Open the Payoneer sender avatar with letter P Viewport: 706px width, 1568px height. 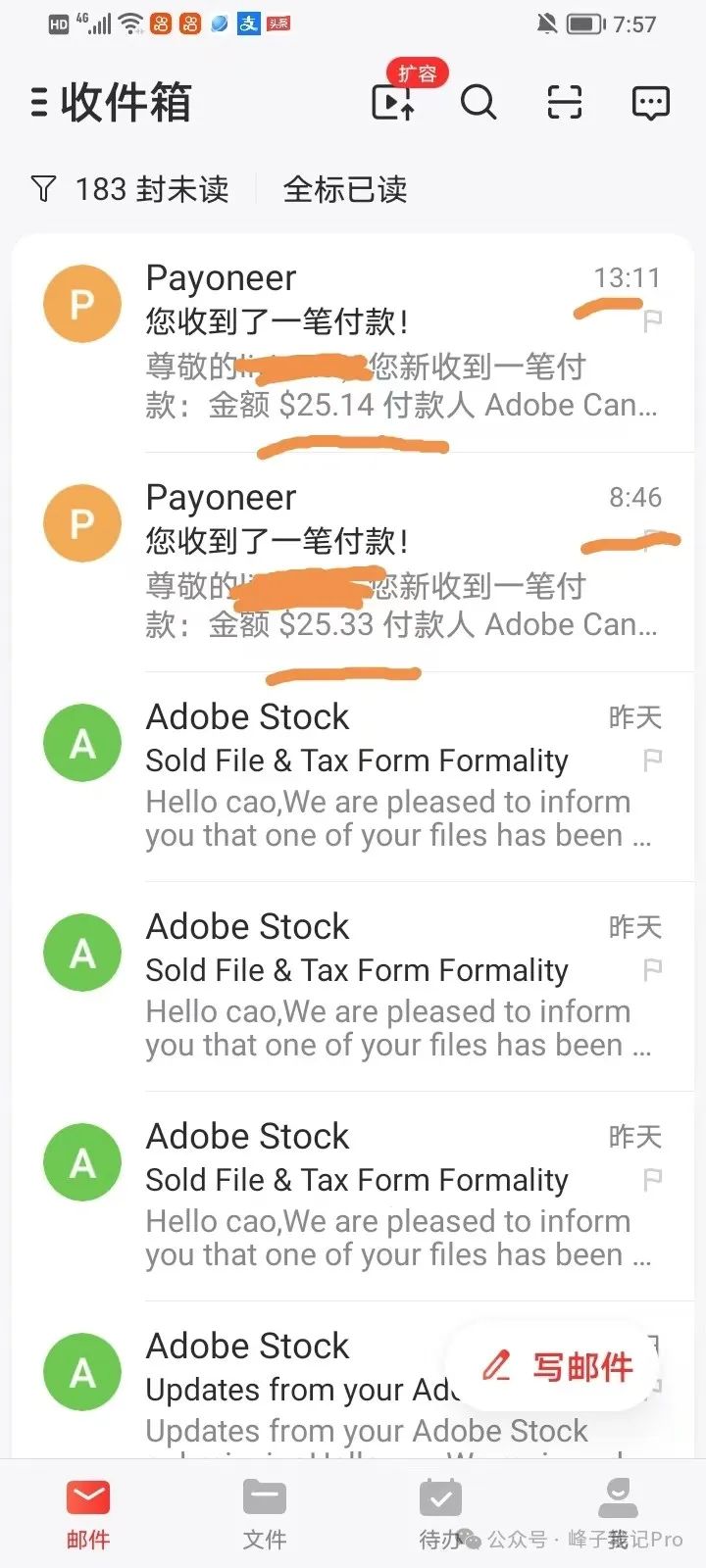[81, 304]
